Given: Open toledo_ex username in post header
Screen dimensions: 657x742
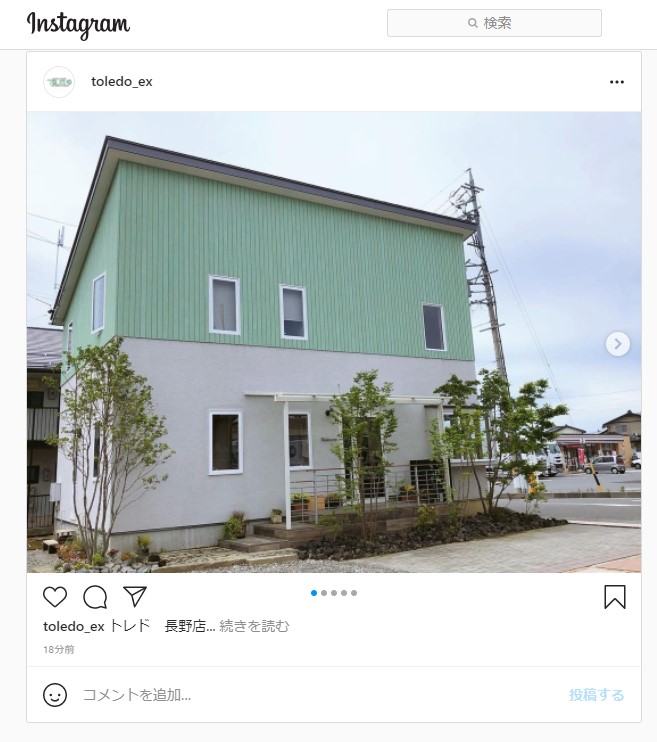Looking at the screenshot, I should click(x=122, y=82).
